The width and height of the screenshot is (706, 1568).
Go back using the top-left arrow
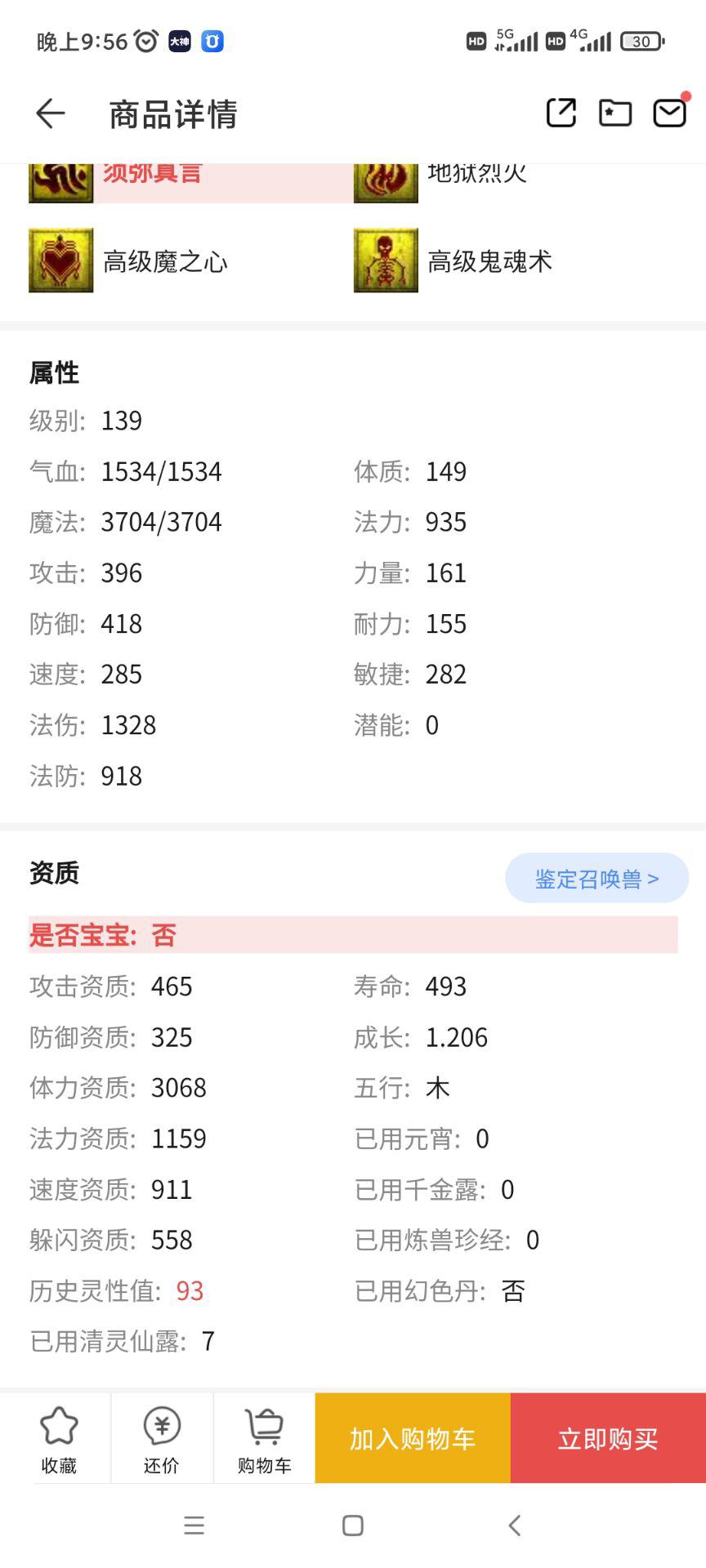tap(50, 114)
